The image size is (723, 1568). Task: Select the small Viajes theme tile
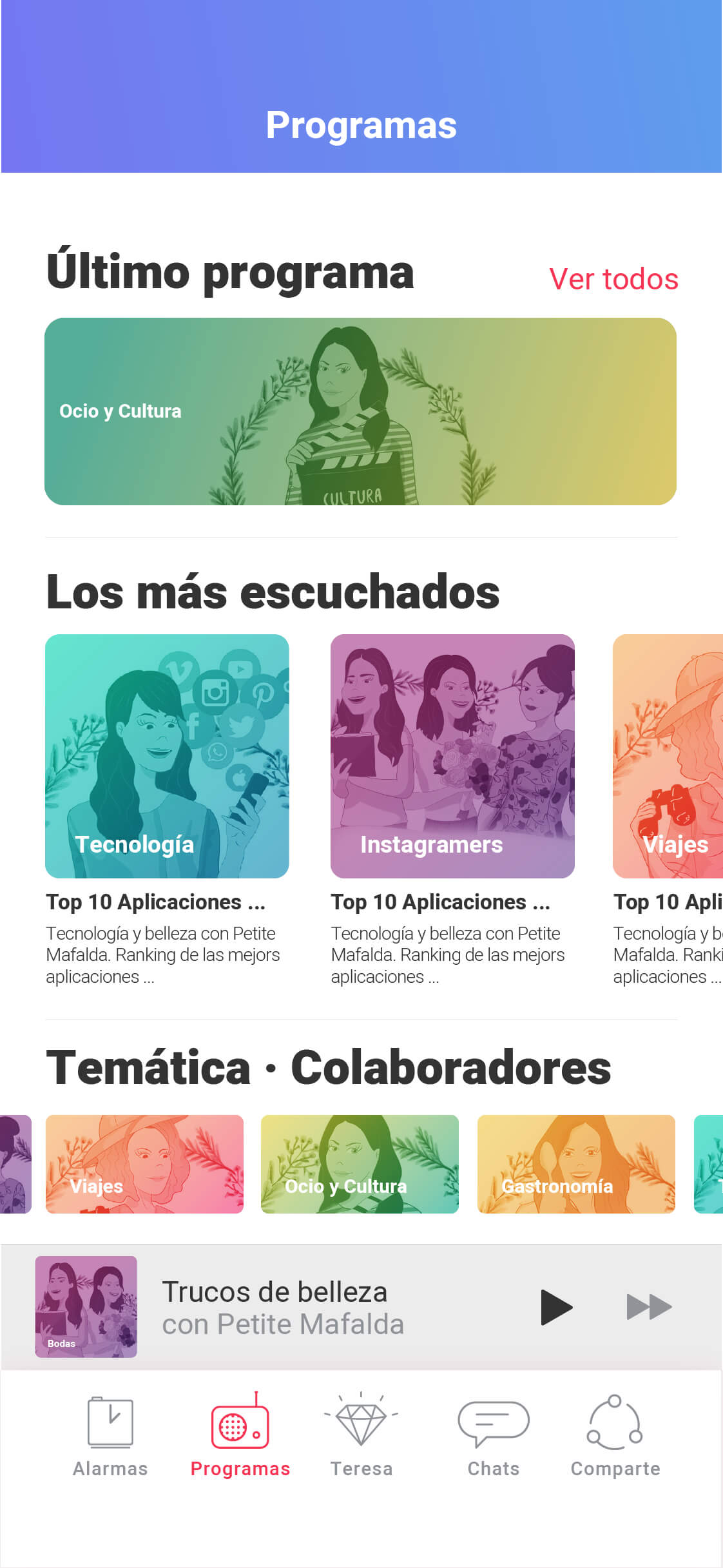tap(144, 1164)
